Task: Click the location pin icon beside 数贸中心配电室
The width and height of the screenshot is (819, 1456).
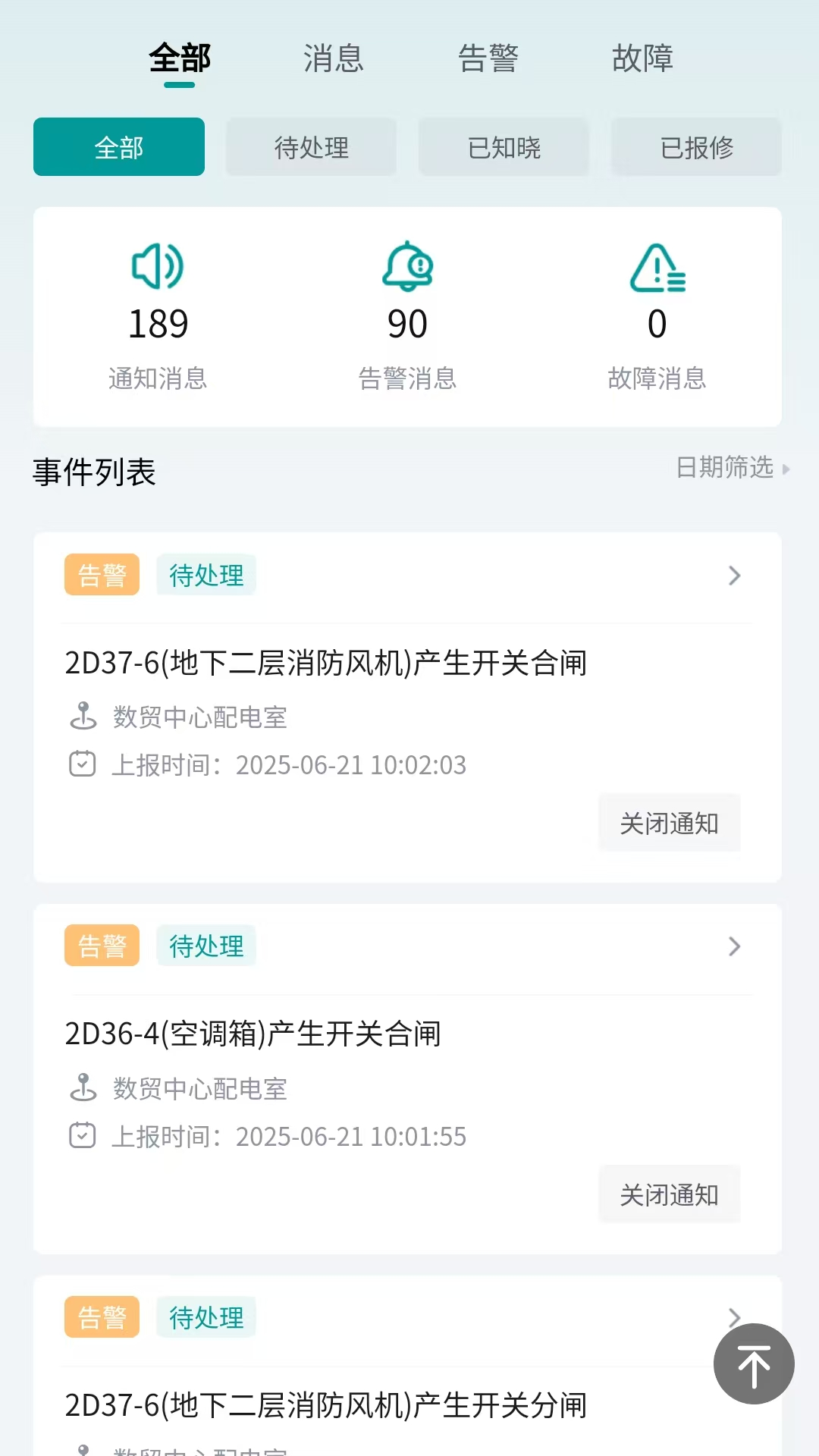Action: [83, 717]
